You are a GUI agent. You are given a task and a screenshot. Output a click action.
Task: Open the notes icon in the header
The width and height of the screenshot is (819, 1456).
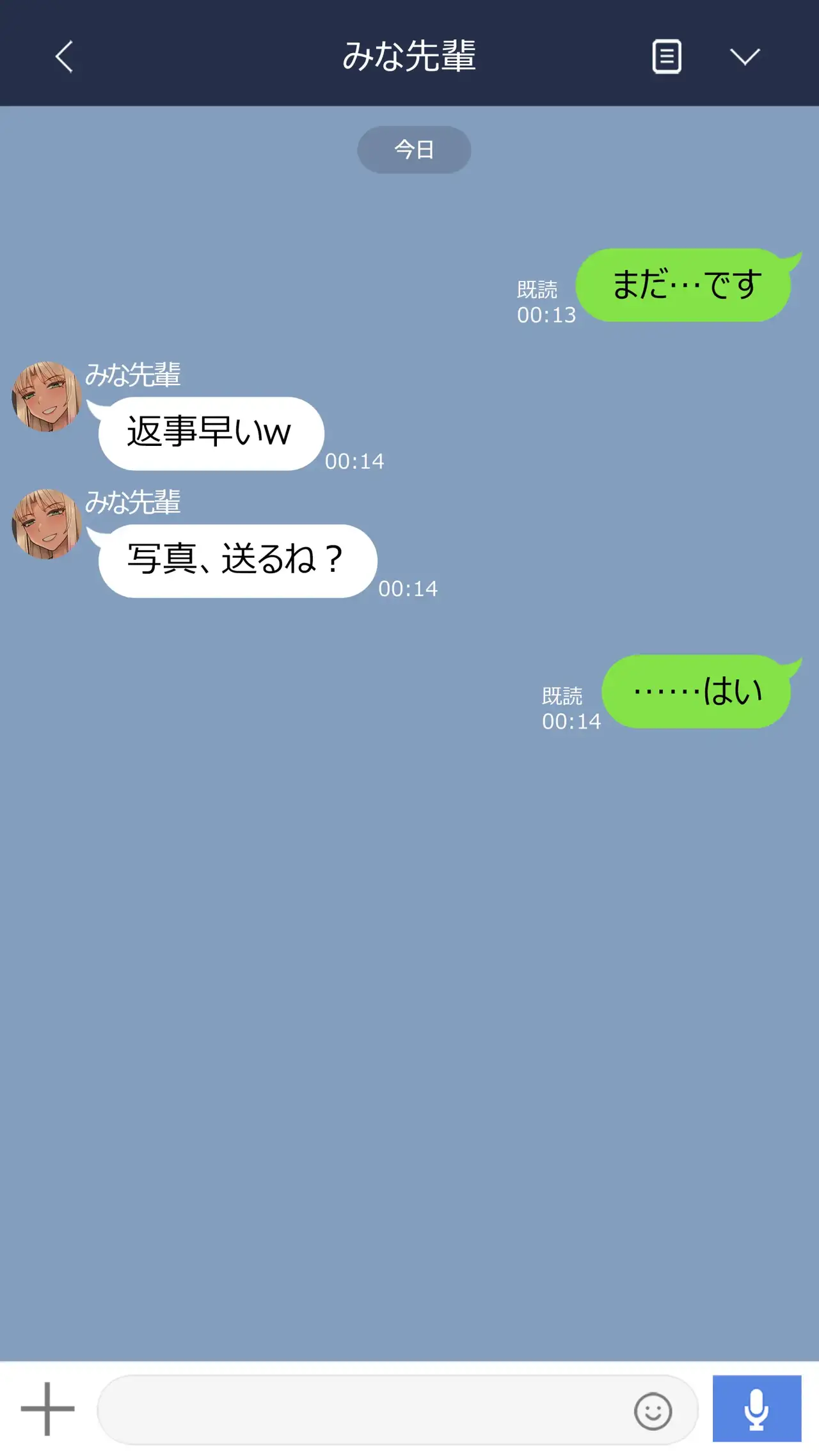tap(666, 56)
